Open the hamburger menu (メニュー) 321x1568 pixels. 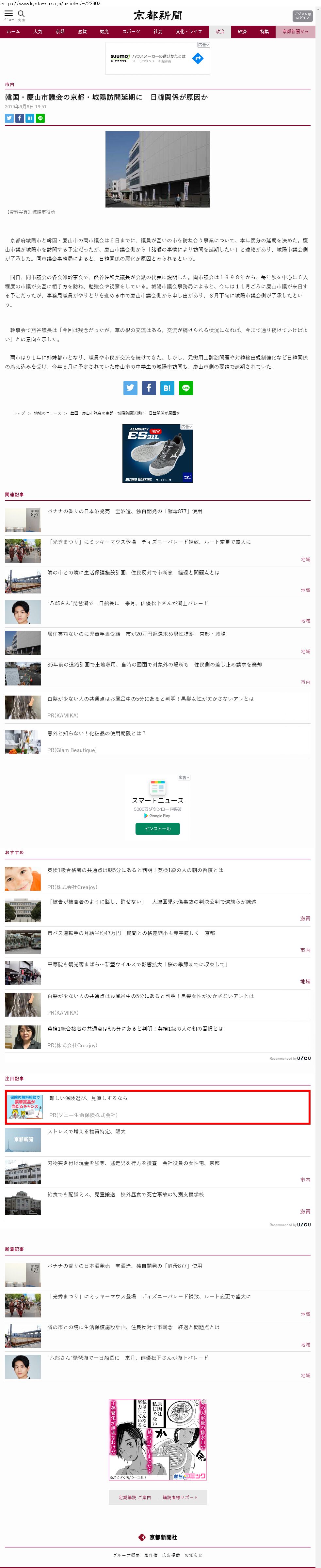coord(8,15)
